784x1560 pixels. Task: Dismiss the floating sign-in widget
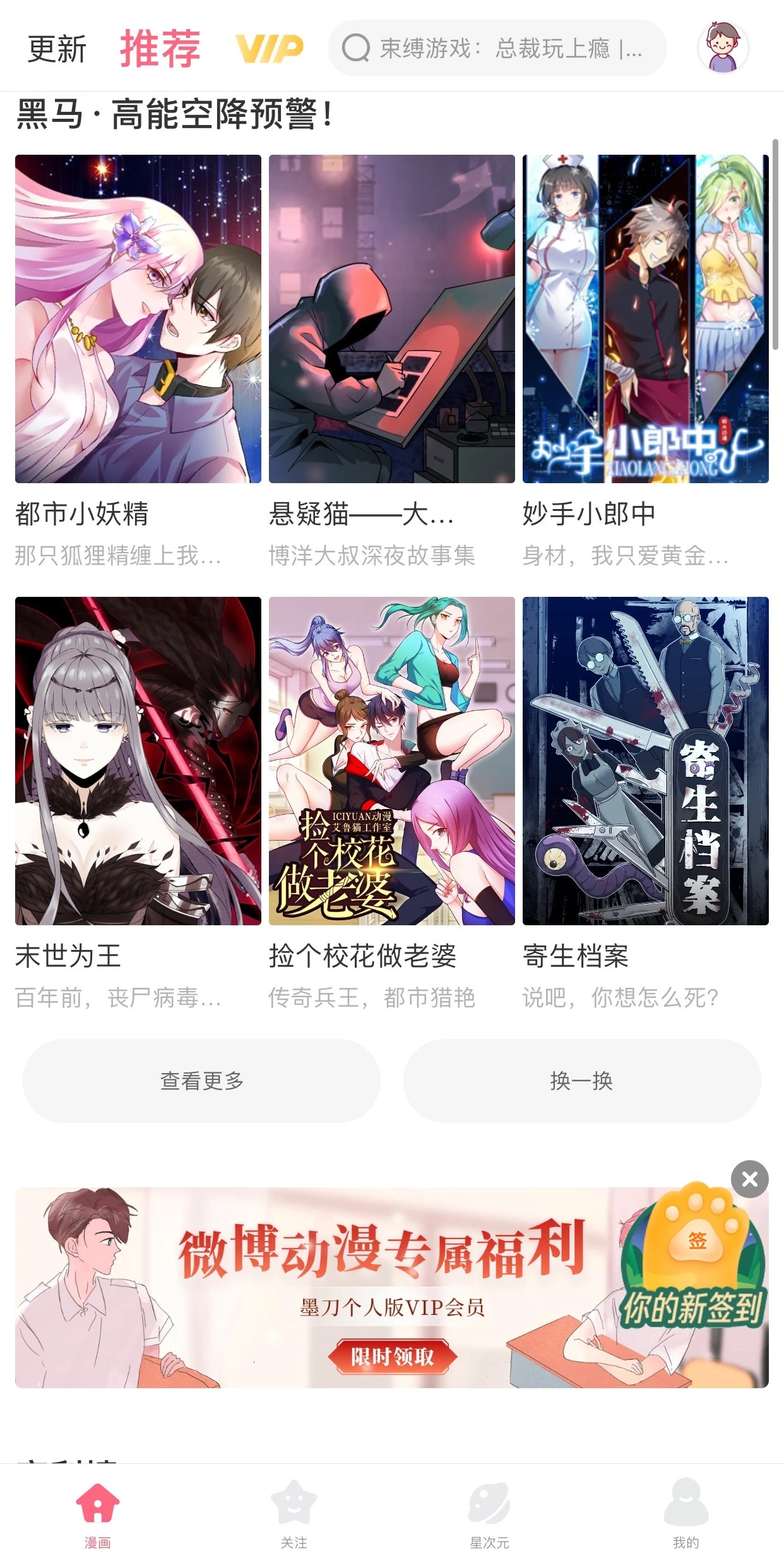coord(749,1179)
